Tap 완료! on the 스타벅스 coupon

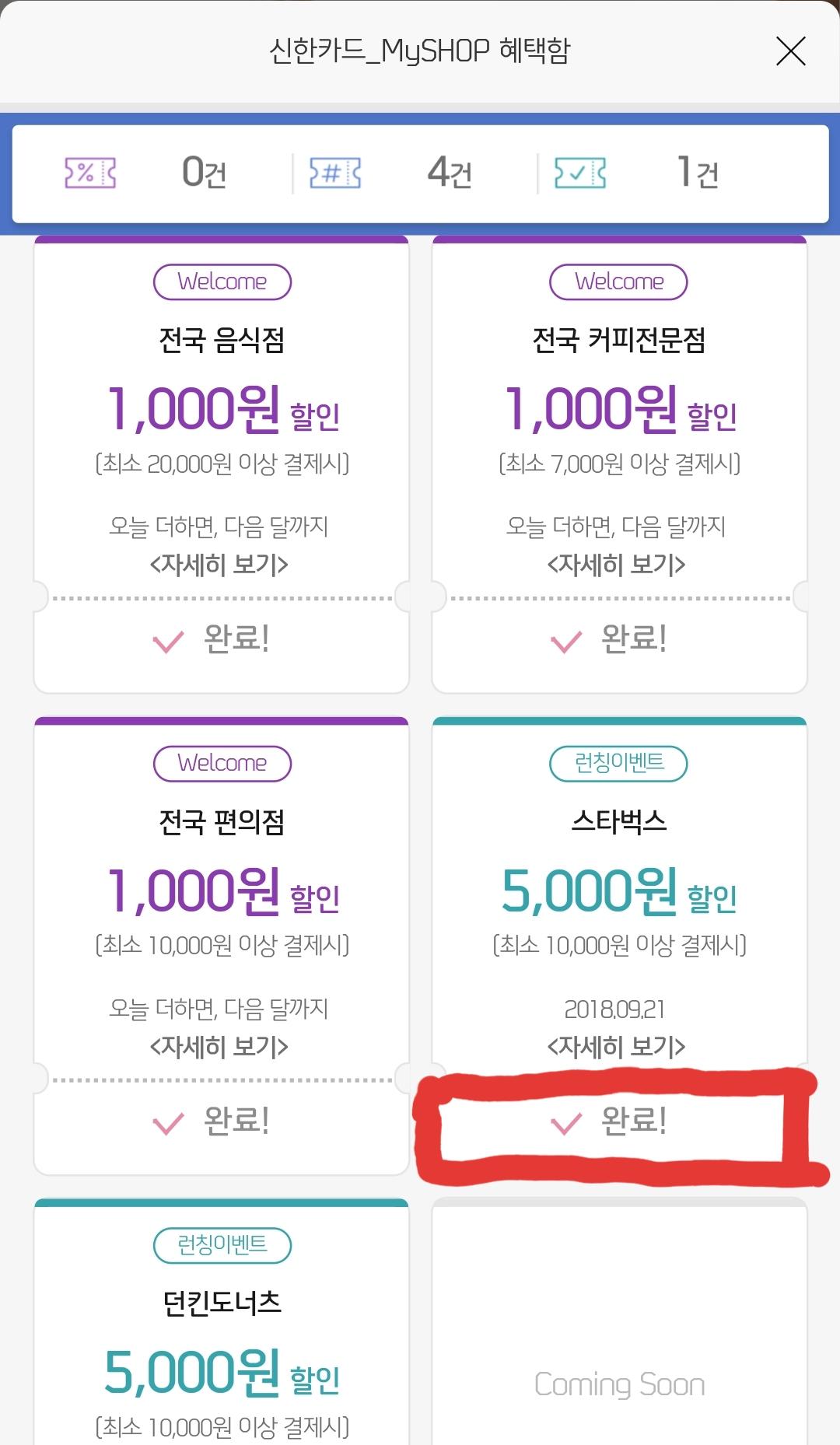point(609,1121)
